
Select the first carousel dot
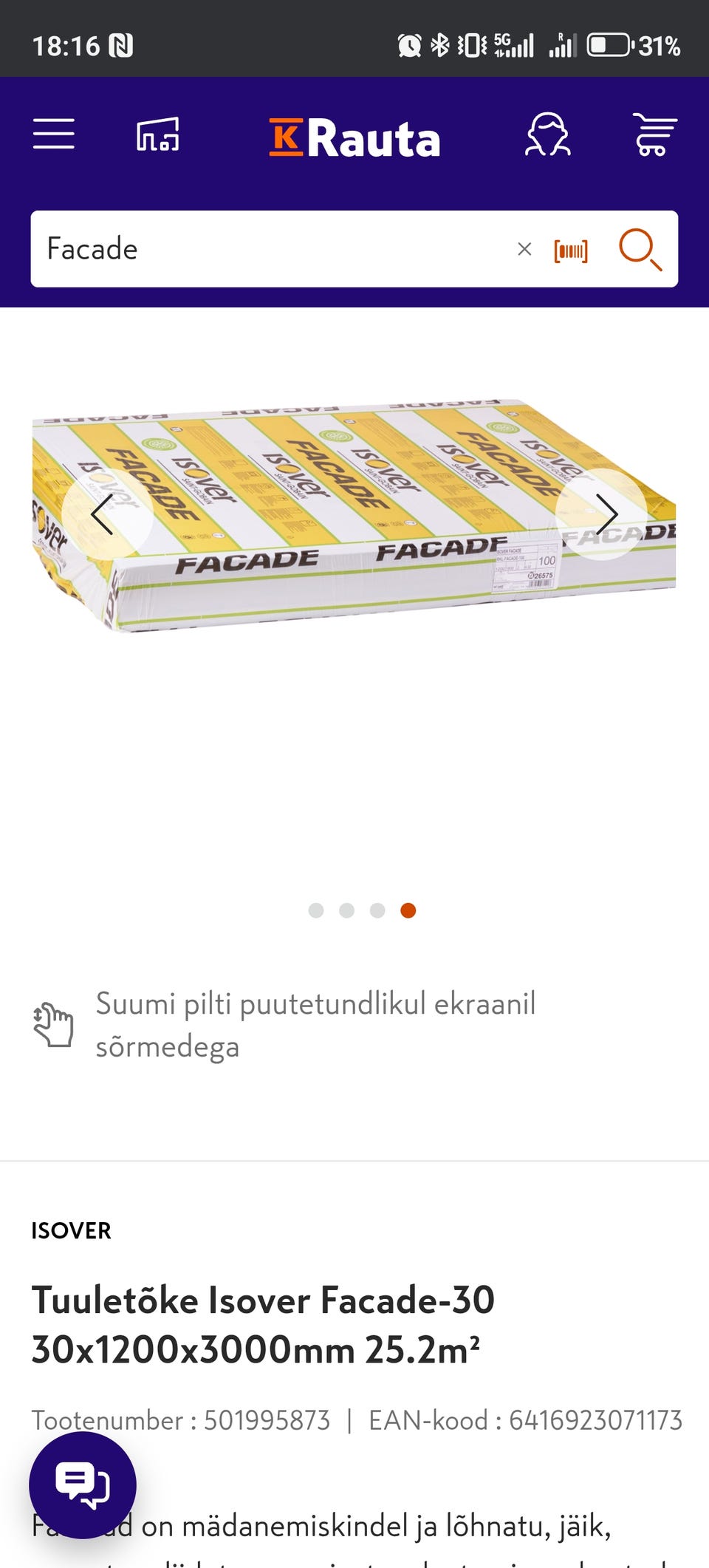click(315, 911)
